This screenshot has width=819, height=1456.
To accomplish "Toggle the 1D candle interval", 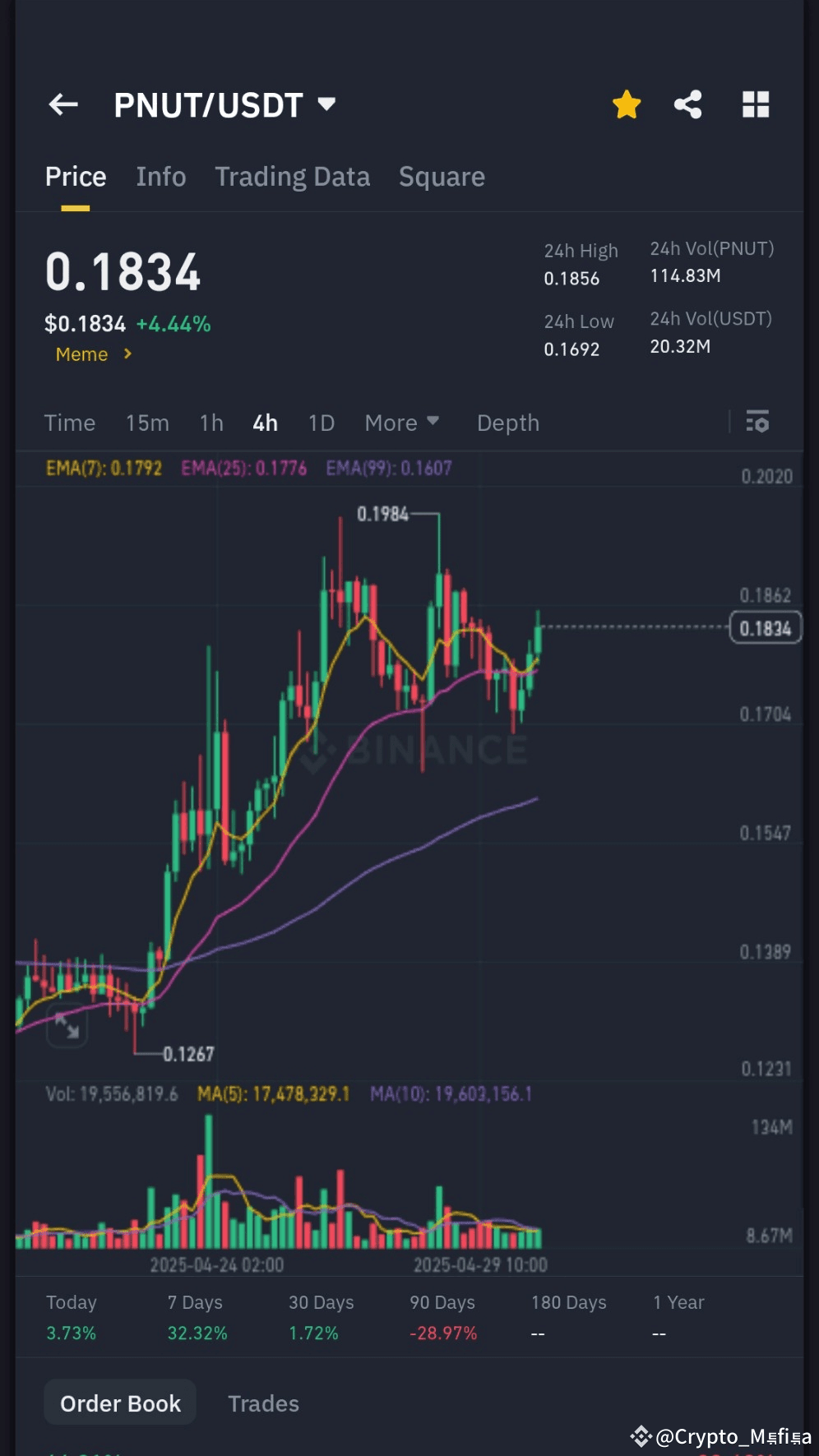I will [x=321, y=423].
